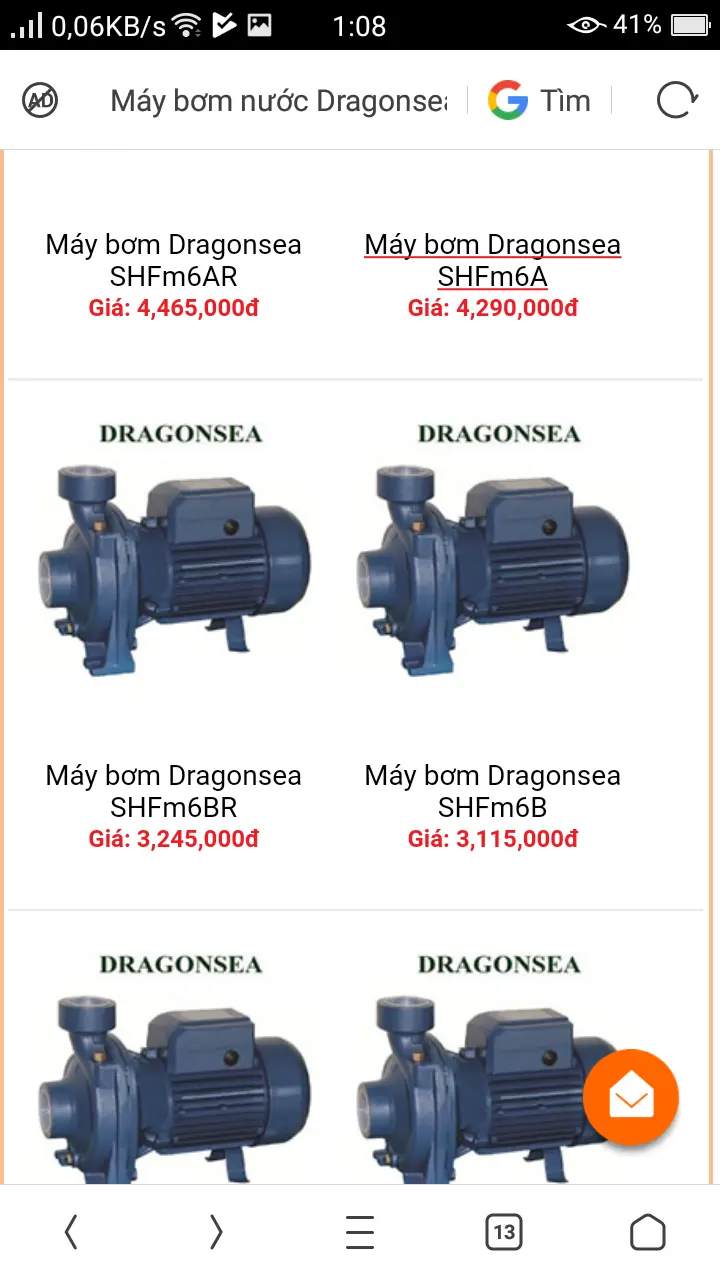Open the browser menu
Image resolution: width=720 pixels, height=1280 pixels.
360,1232
